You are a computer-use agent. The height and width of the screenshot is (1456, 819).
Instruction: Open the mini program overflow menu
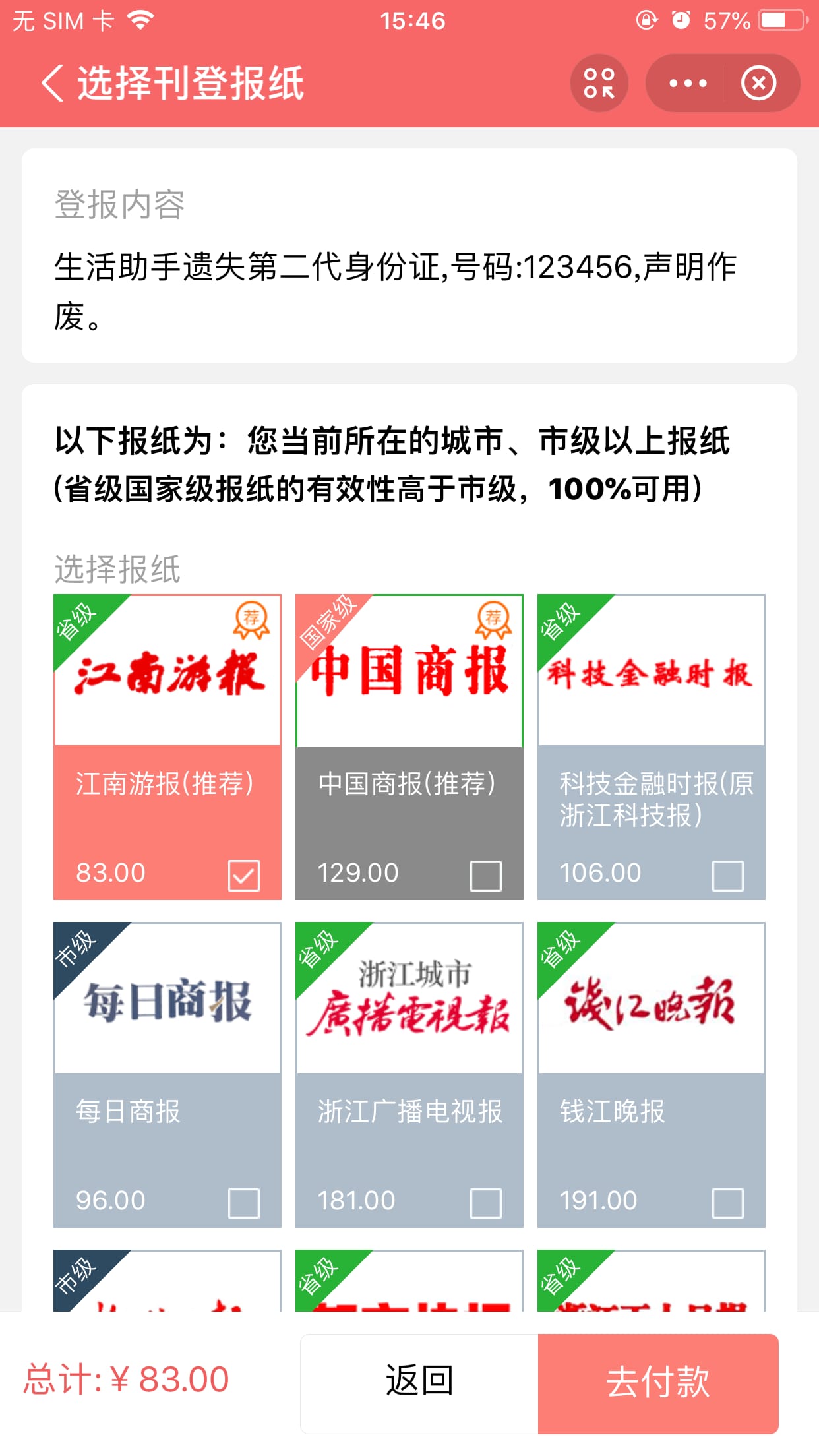pyautogui.click(x=687, y=83)
